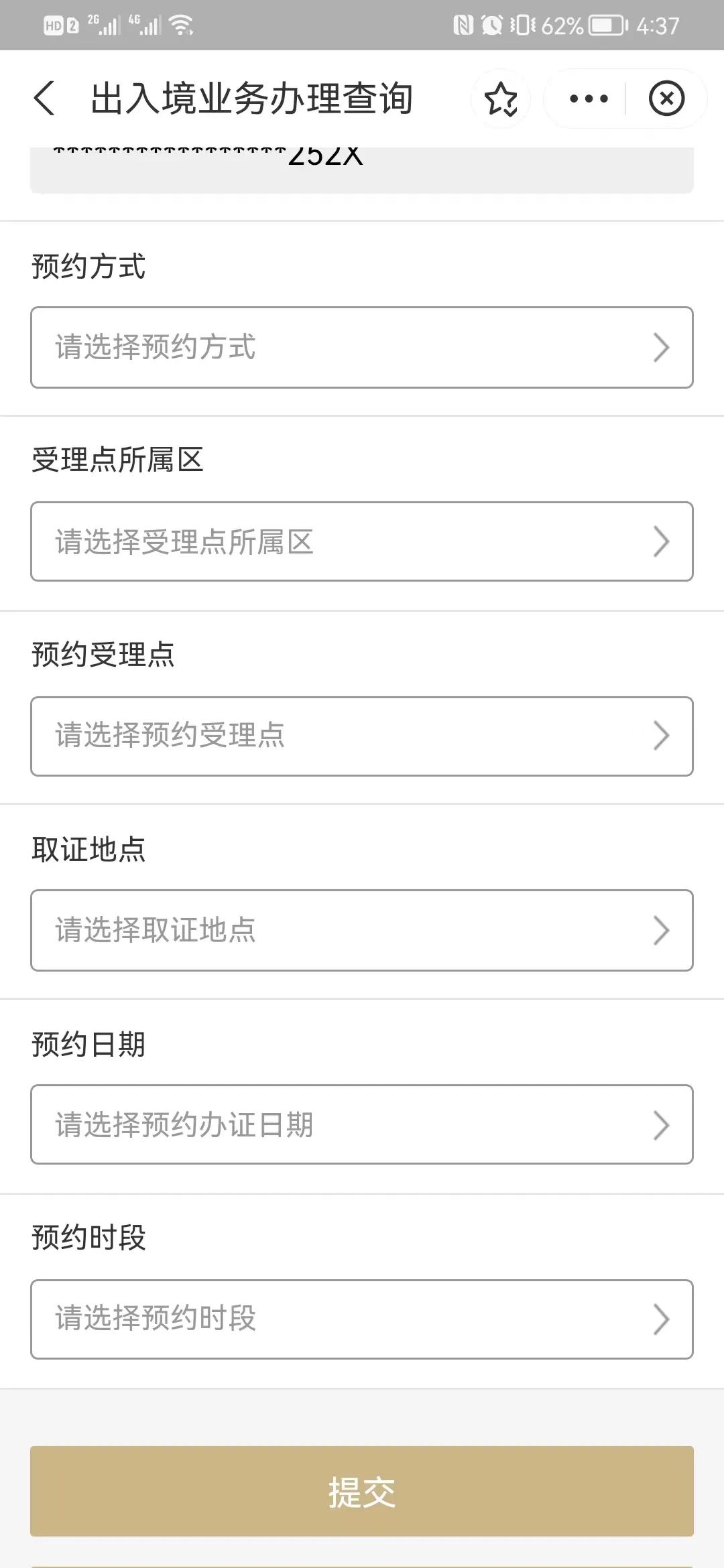
Task: Expand the 取证地点 chevron
Action: [662, 930]
